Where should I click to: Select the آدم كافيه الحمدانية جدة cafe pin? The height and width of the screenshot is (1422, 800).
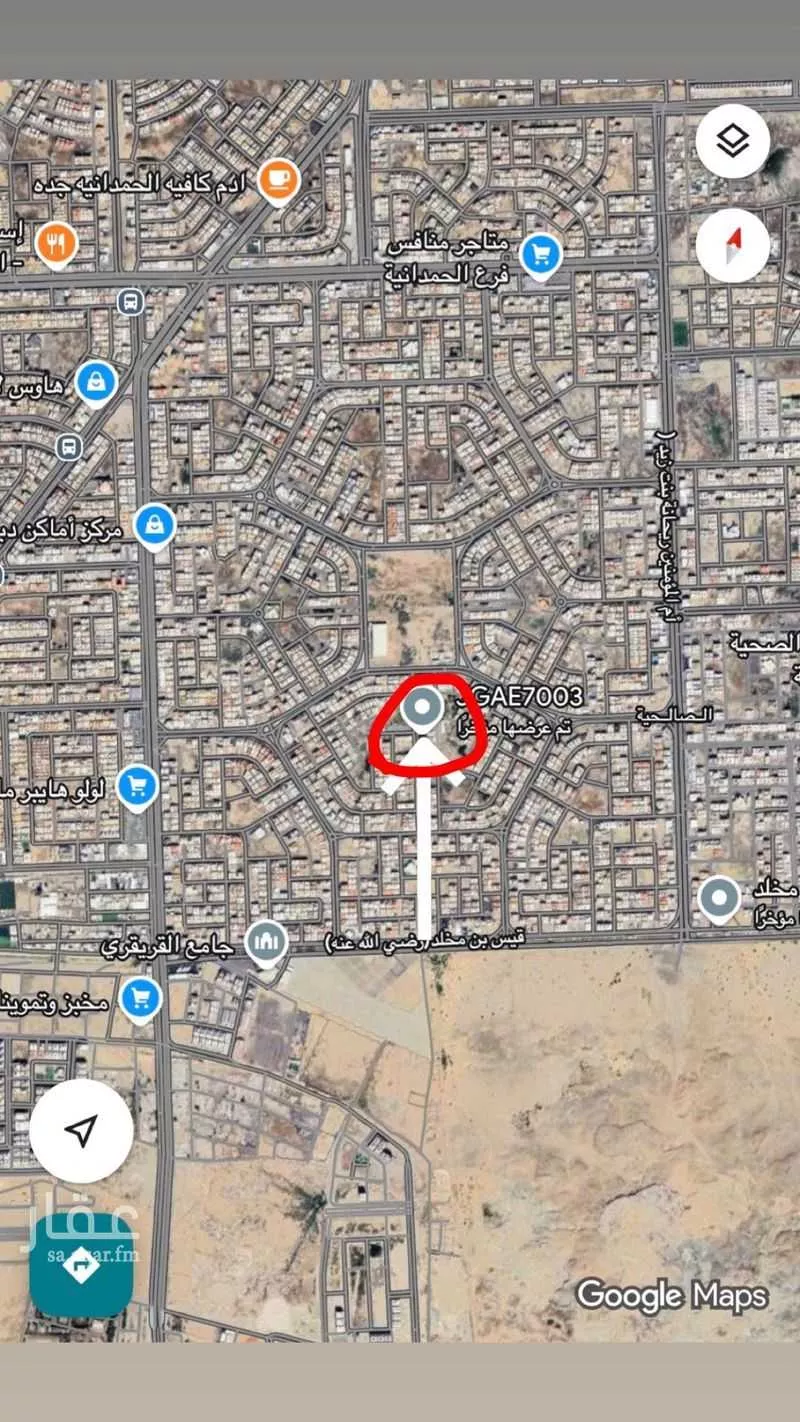pos(277,180)
